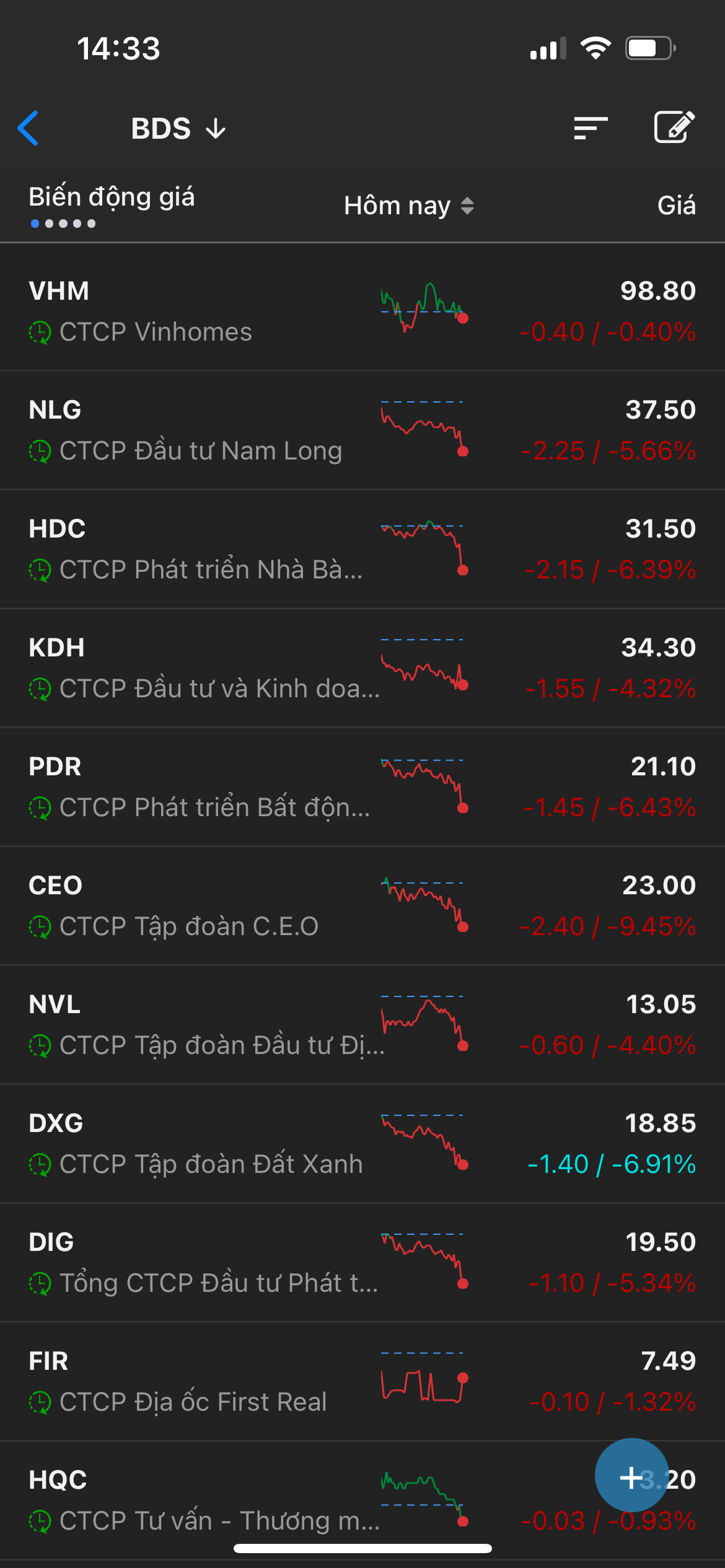Screen dimensions: 725x1568
Task: Edit the BDS watchlist
Action: 674,128
